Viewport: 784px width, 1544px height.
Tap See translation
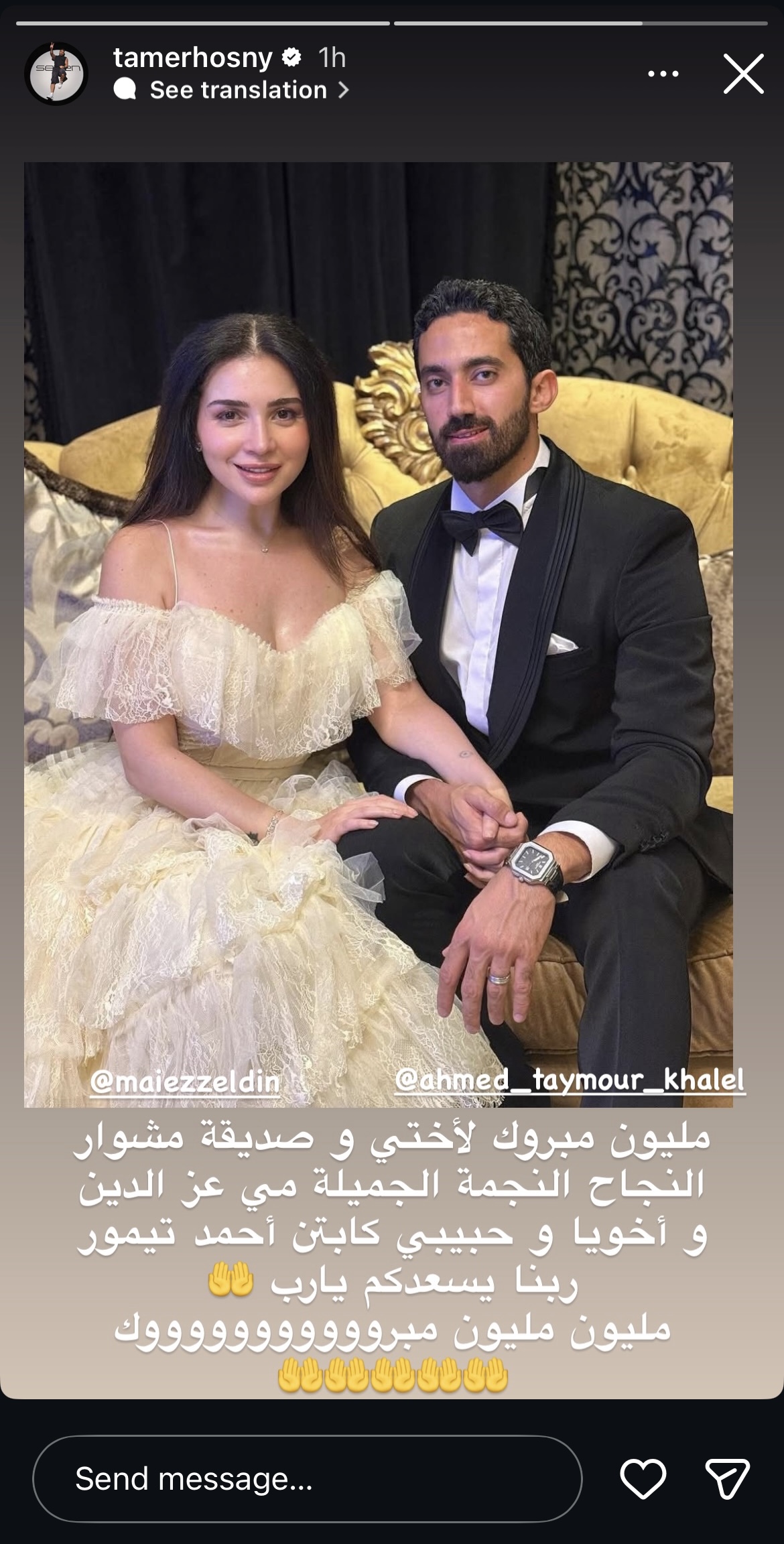[238, 90]
